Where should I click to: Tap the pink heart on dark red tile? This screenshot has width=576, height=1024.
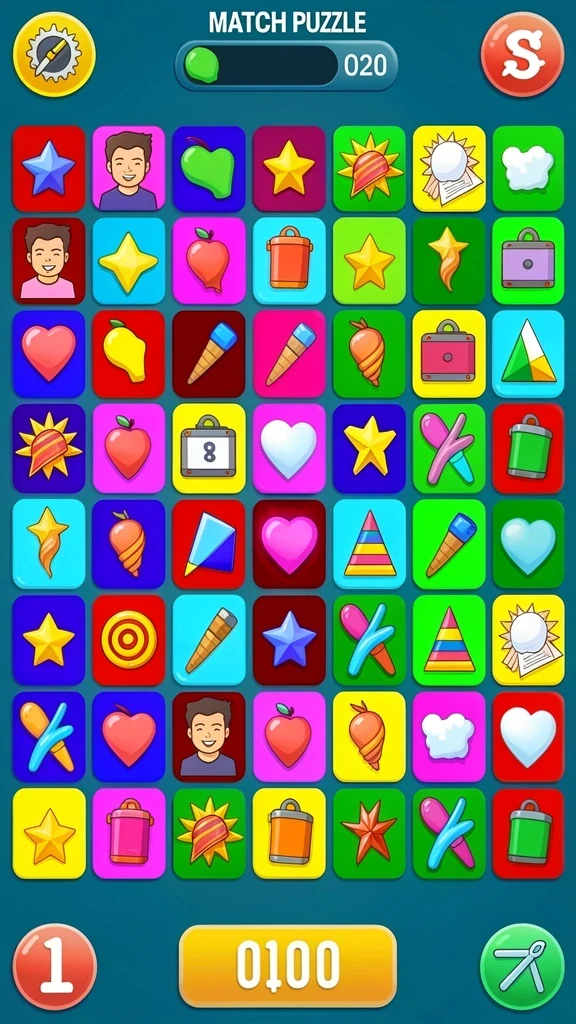tap(289, 543)
